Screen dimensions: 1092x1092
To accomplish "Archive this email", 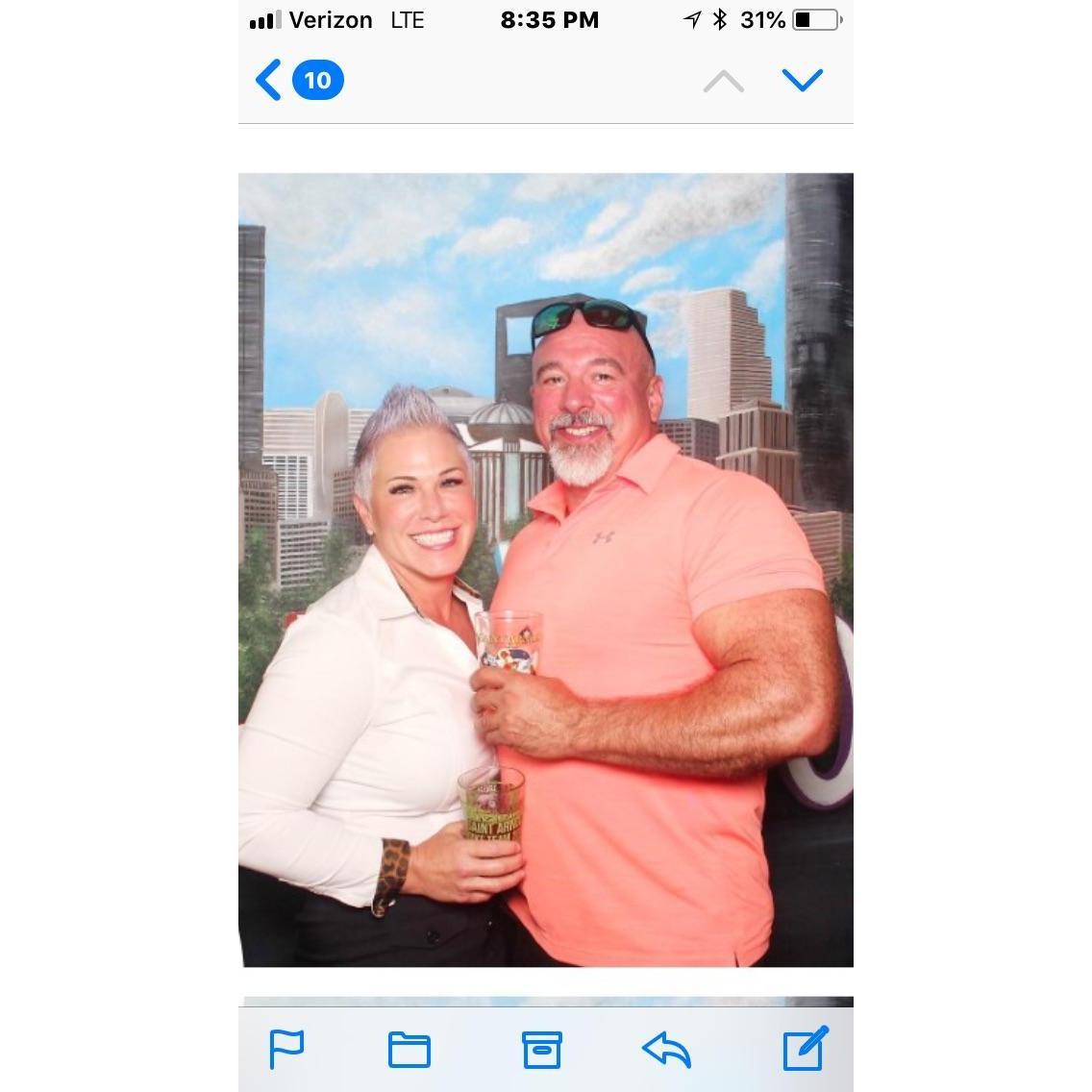I will [x=541, y=1049].
